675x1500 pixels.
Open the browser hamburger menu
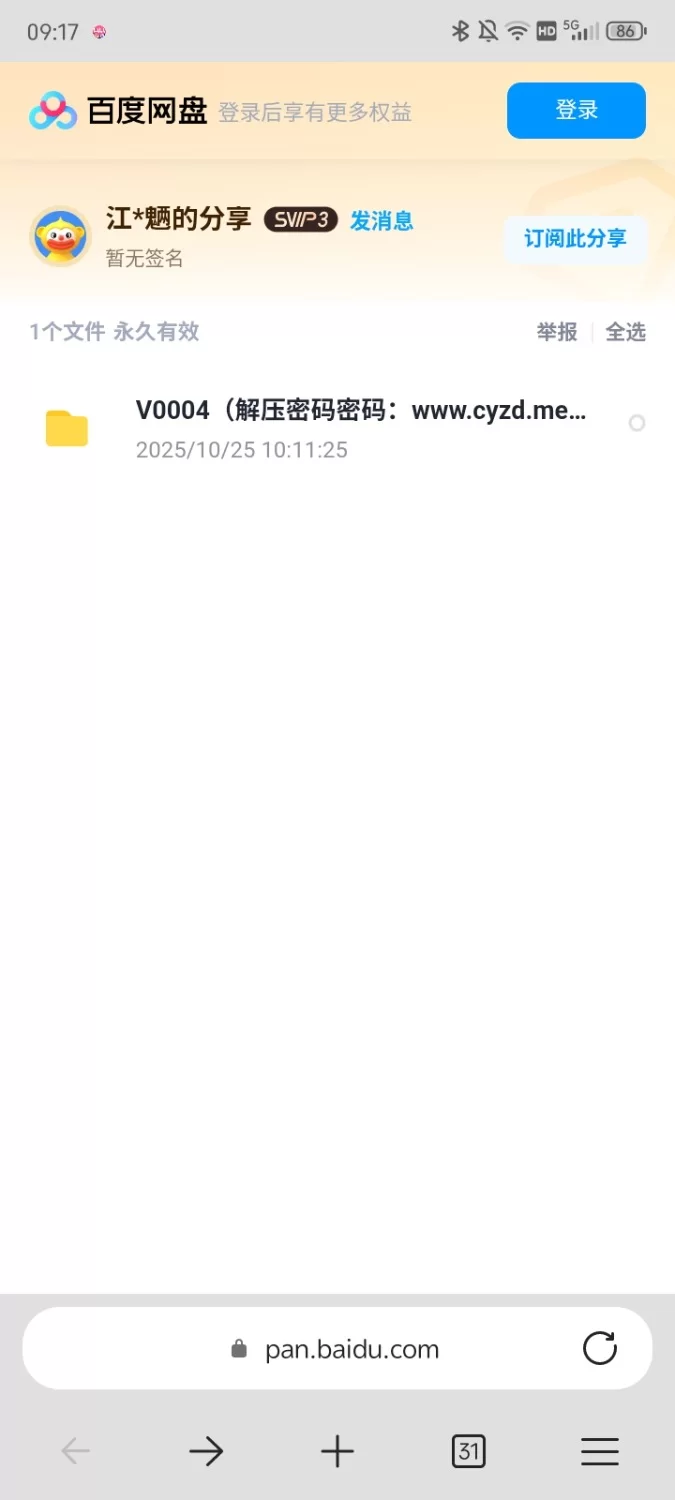pyautogui.click(x=600, y=1451)
